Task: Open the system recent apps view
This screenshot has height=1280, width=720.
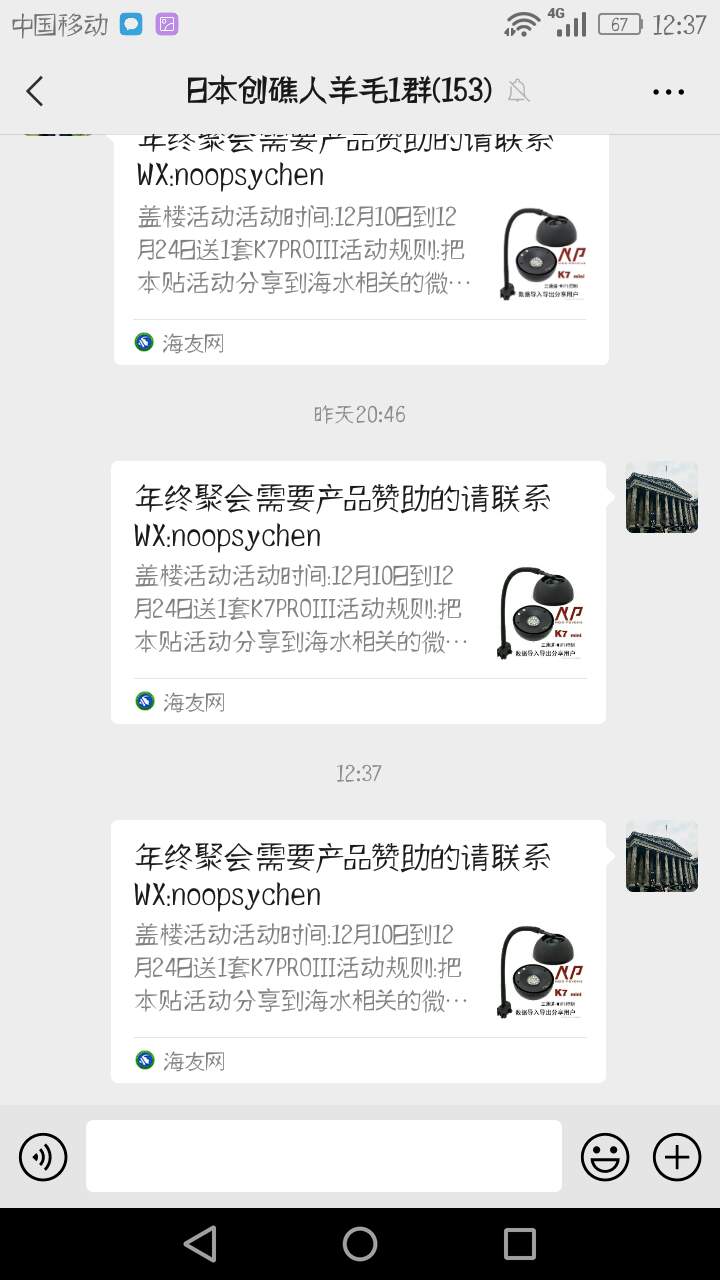Action: [519, 1244]
